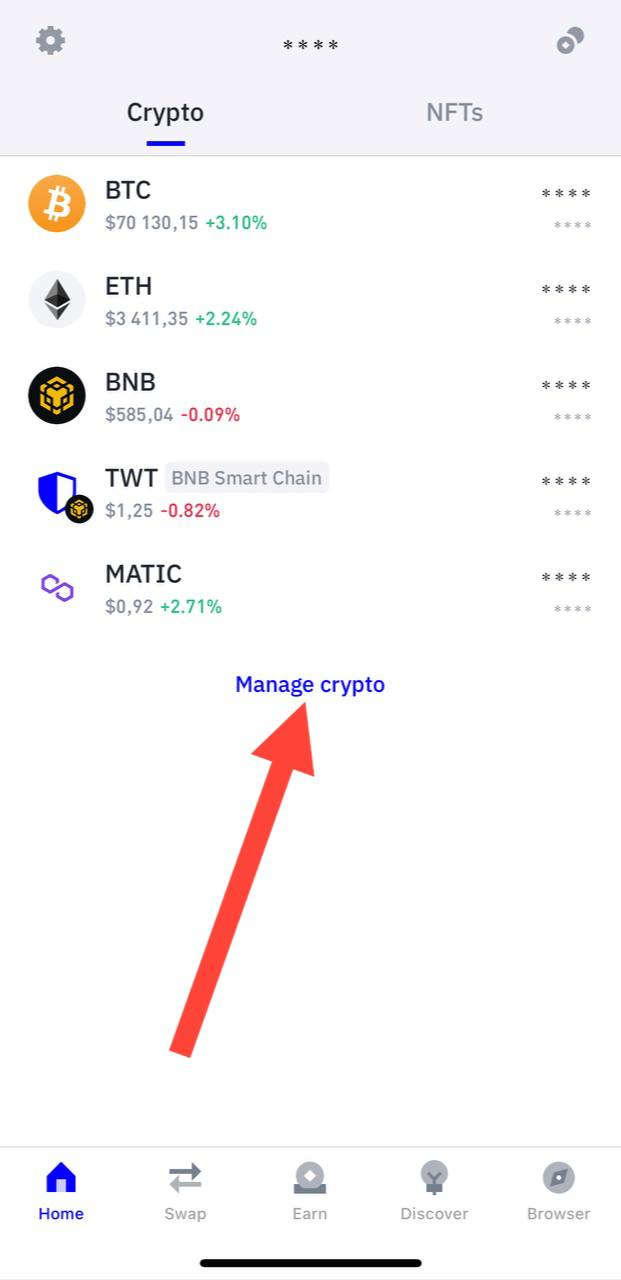Switch to the Swap tab
The height and width of the screenshot is (1280, 621).
coord(185,1192)
